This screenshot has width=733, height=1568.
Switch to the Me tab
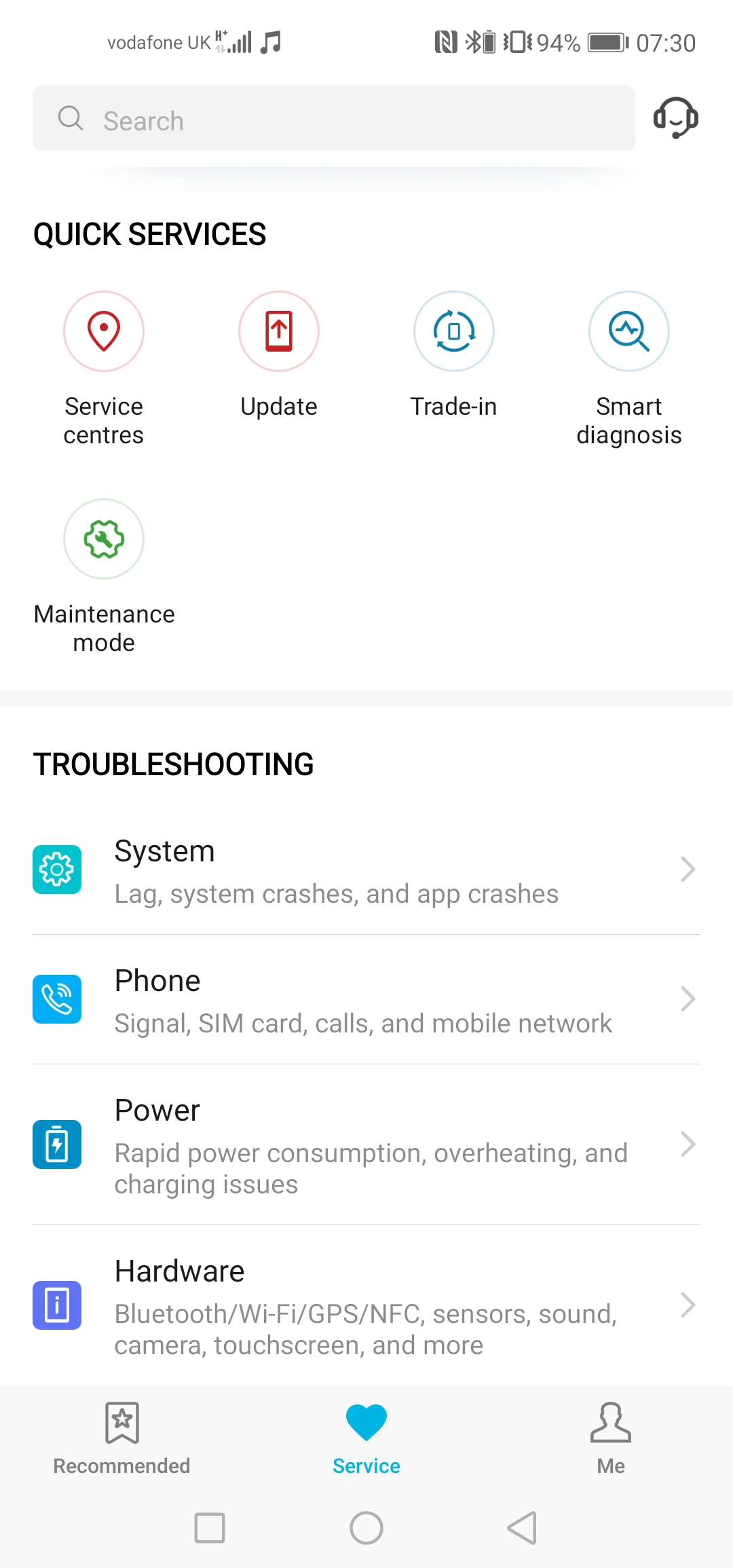point(611,1438)
